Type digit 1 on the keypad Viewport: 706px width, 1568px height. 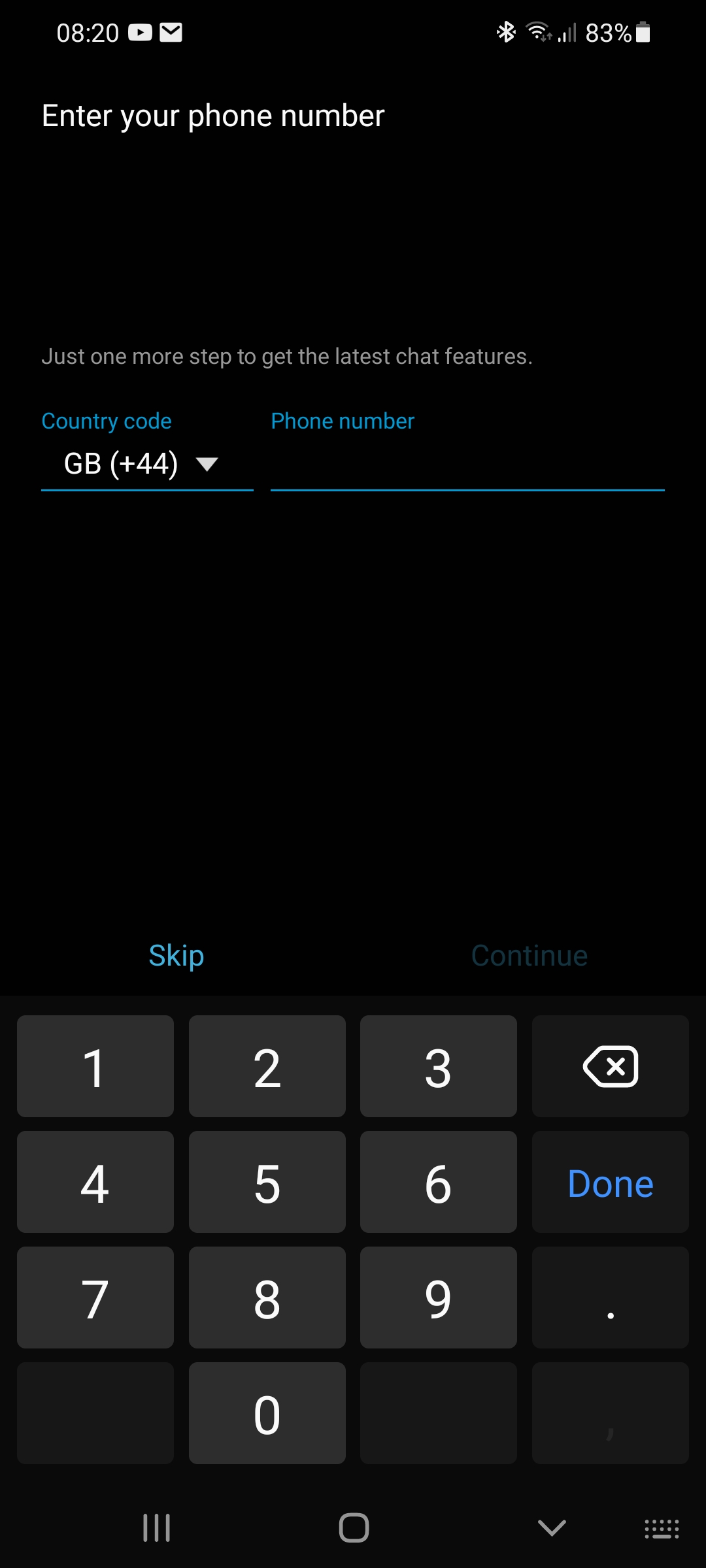coord(95,1066)
